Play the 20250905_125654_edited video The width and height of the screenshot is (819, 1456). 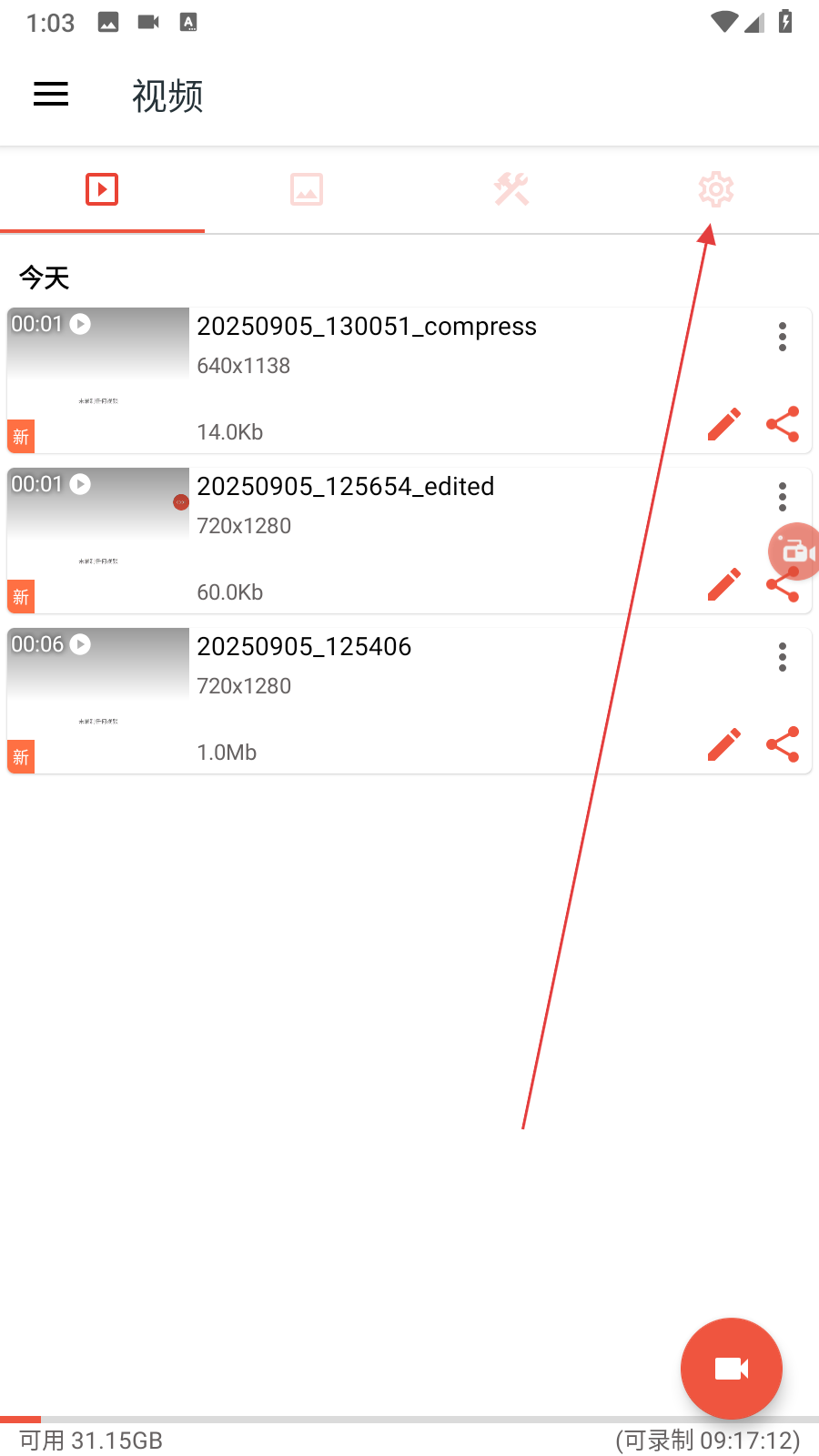click(98, 540)
